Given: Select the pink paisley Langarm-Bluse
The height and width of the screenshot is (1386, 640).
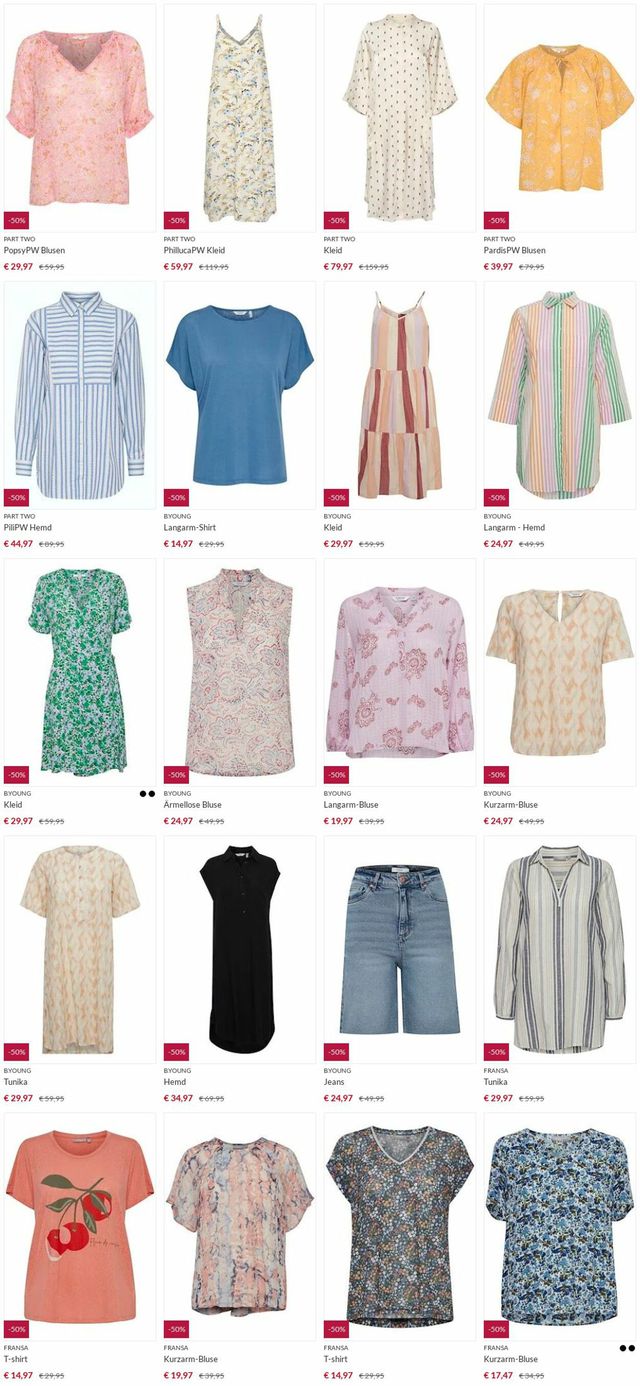Looking at the screenshot, I should pyautogui.click(x=399, y=670).
